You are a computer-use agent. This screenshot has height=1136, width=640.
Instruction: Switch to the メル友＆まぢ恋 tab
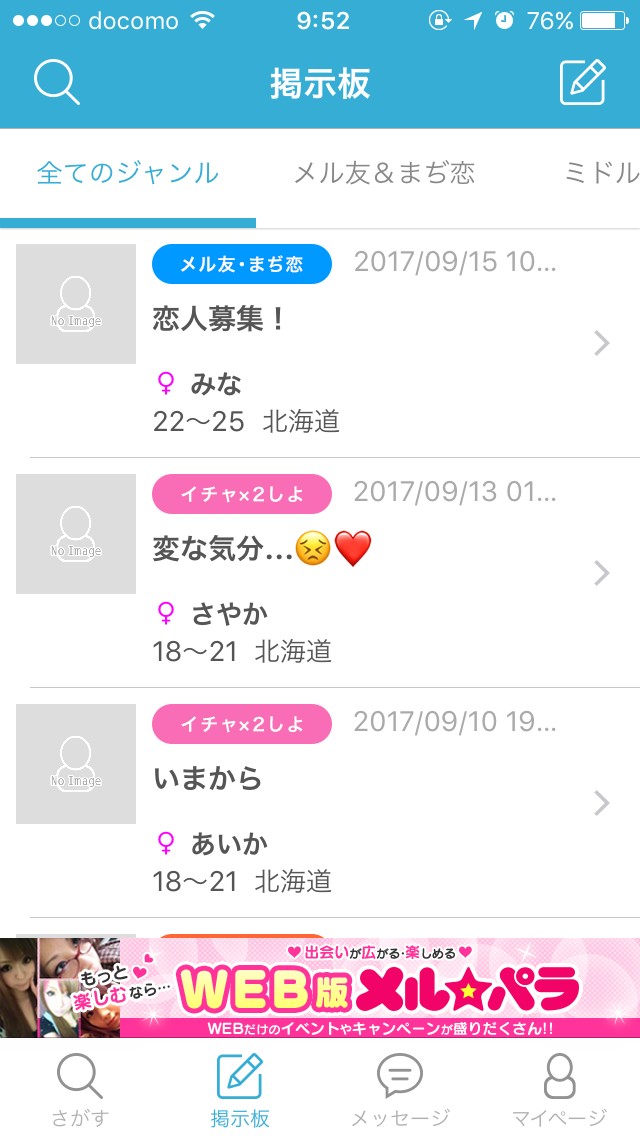[384, 173]
